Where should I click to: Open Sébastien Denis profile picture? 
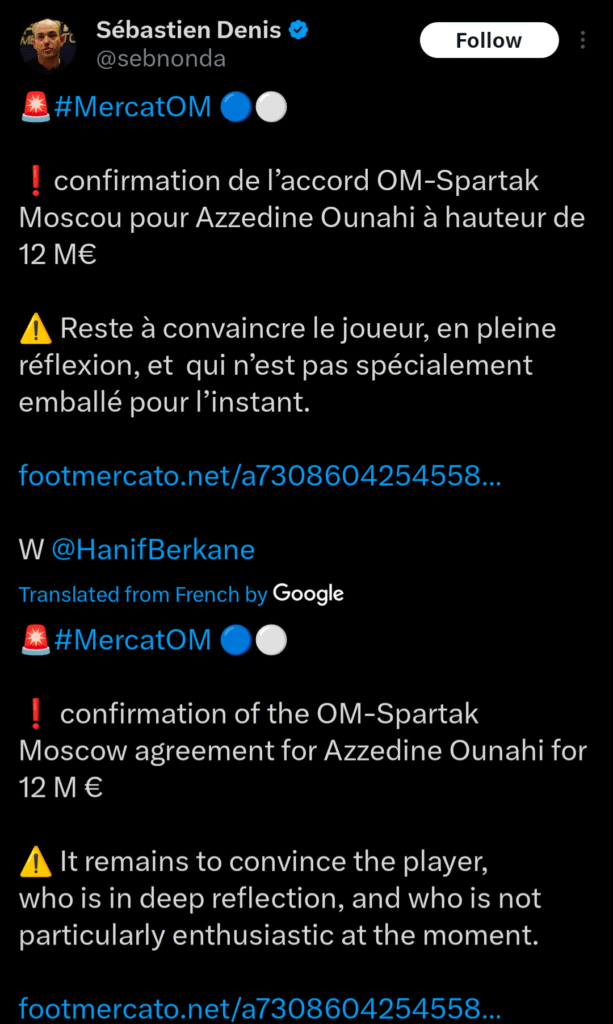pos(48,45)
